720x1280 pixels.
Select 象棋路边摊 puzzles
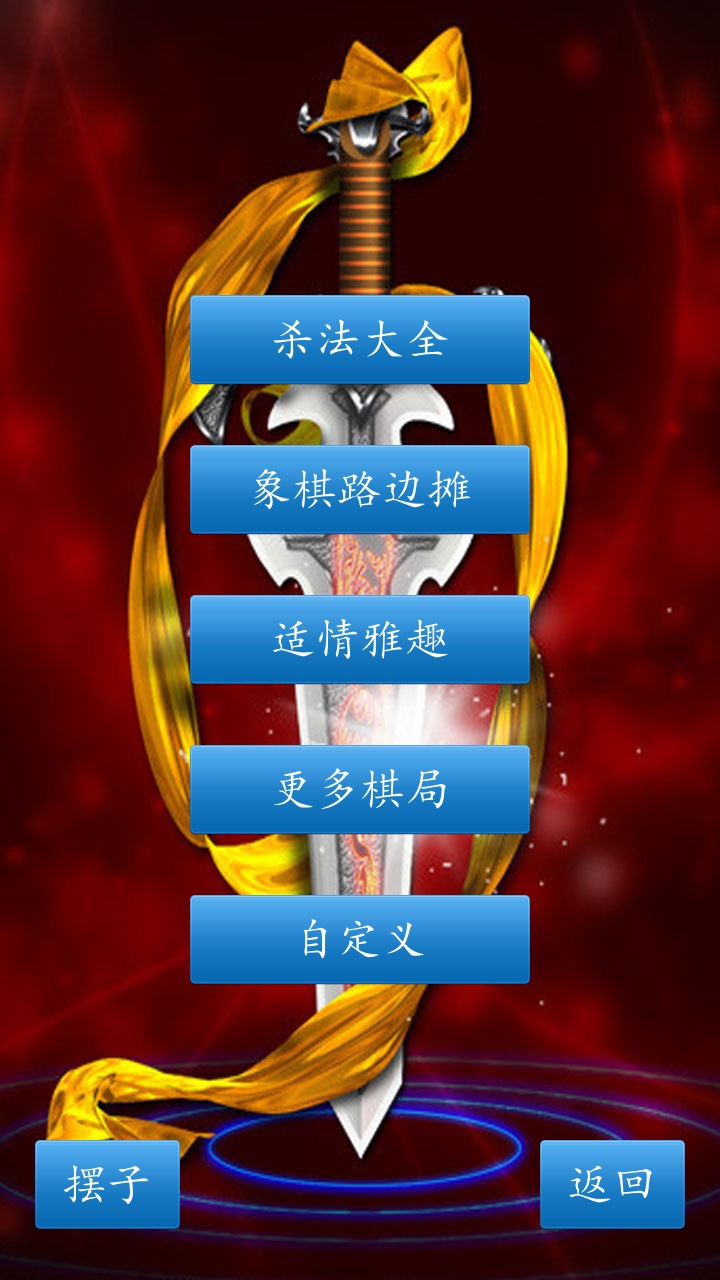click(x=360, y=490)
